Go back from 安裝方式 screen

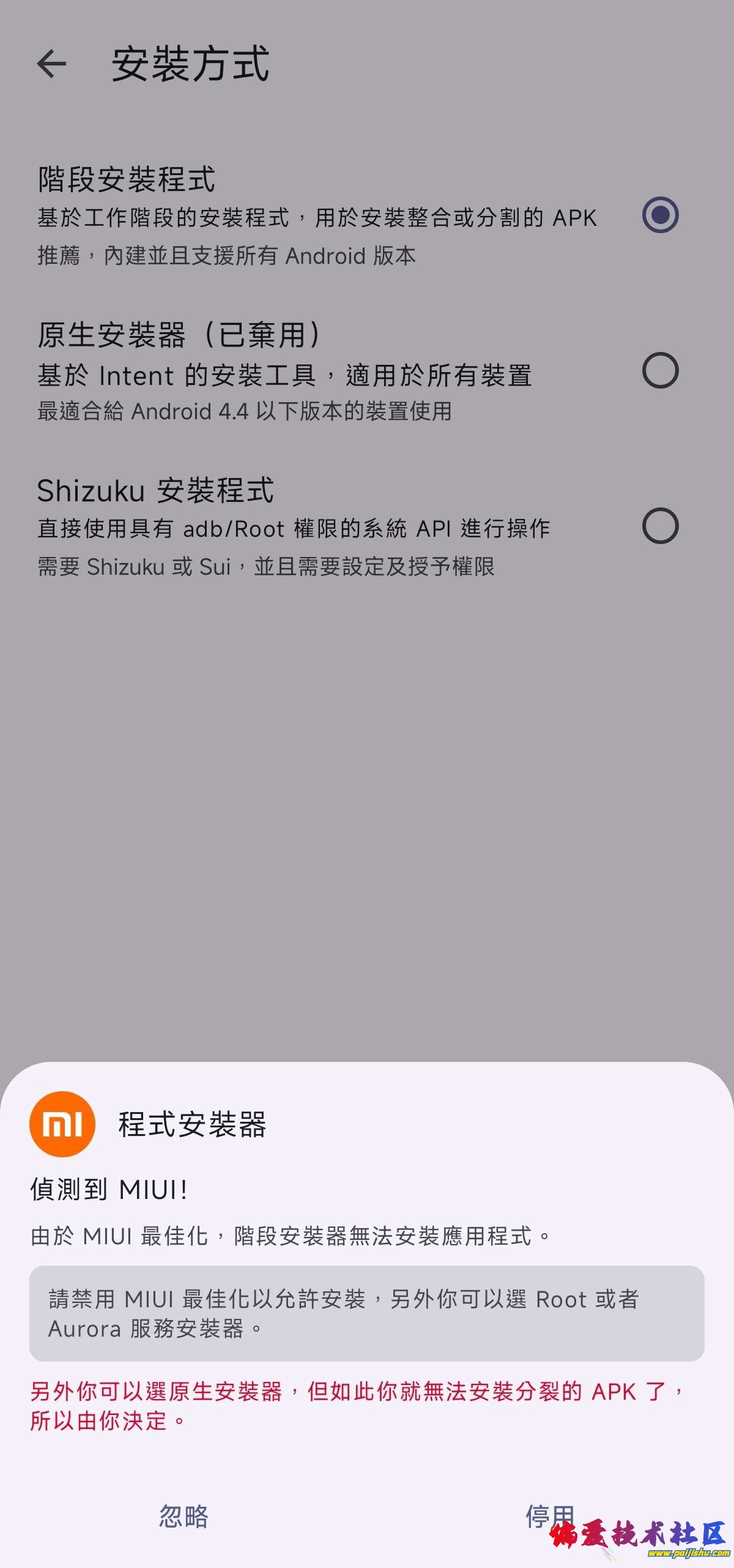click(x=51, y=64)
